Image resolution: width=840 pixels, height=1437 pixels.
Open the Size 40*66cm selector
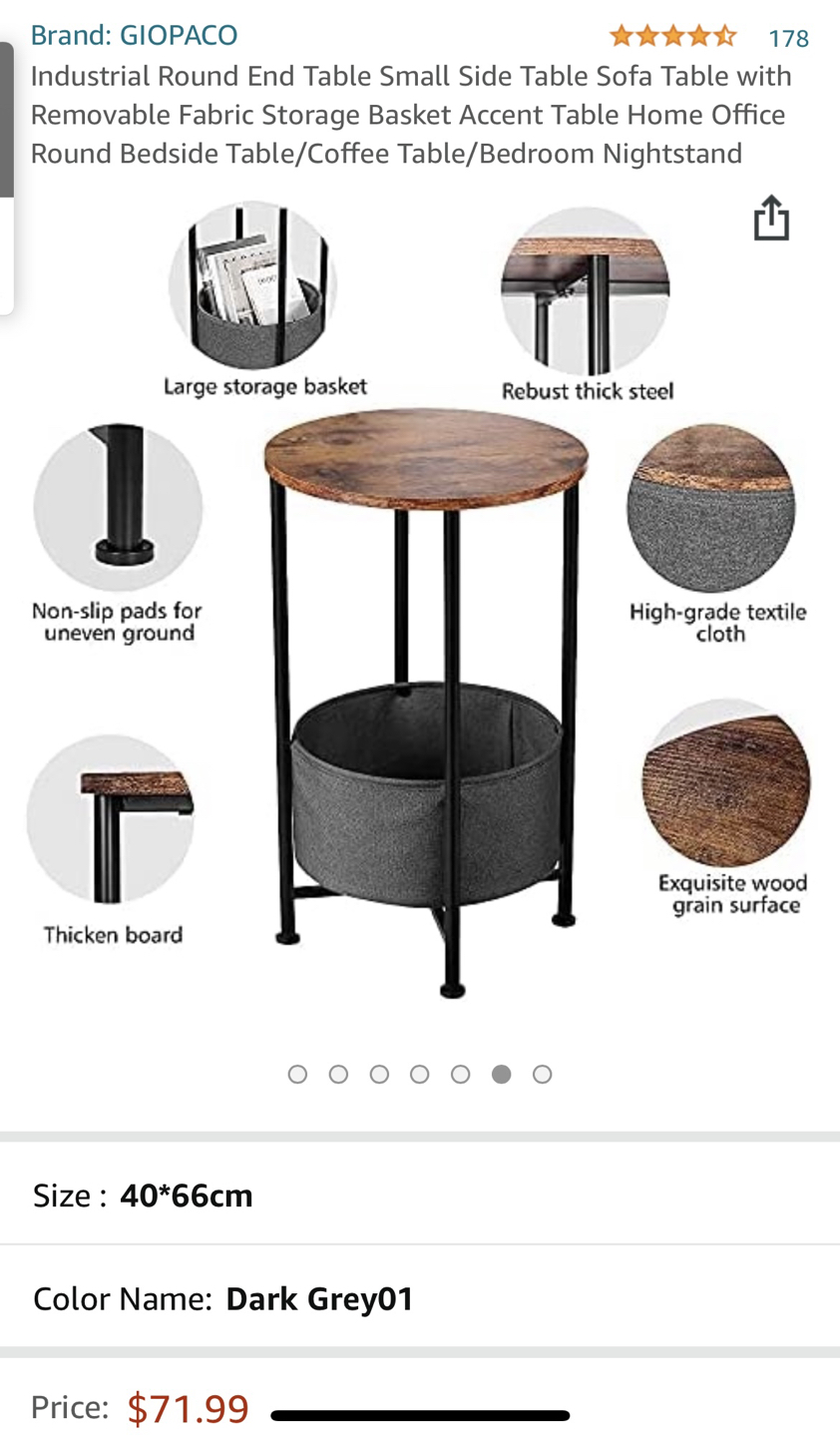point(420,1195)
